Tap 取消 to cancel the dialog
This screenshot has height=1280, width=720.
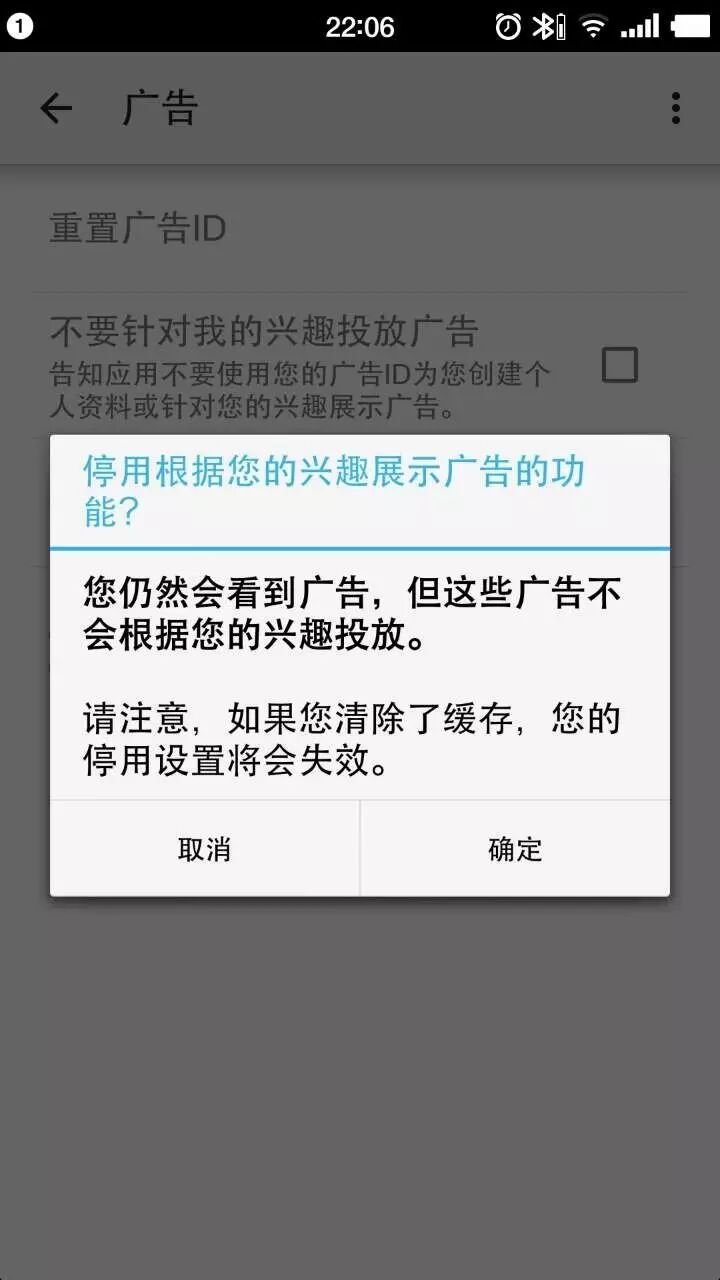pos(204,849)
